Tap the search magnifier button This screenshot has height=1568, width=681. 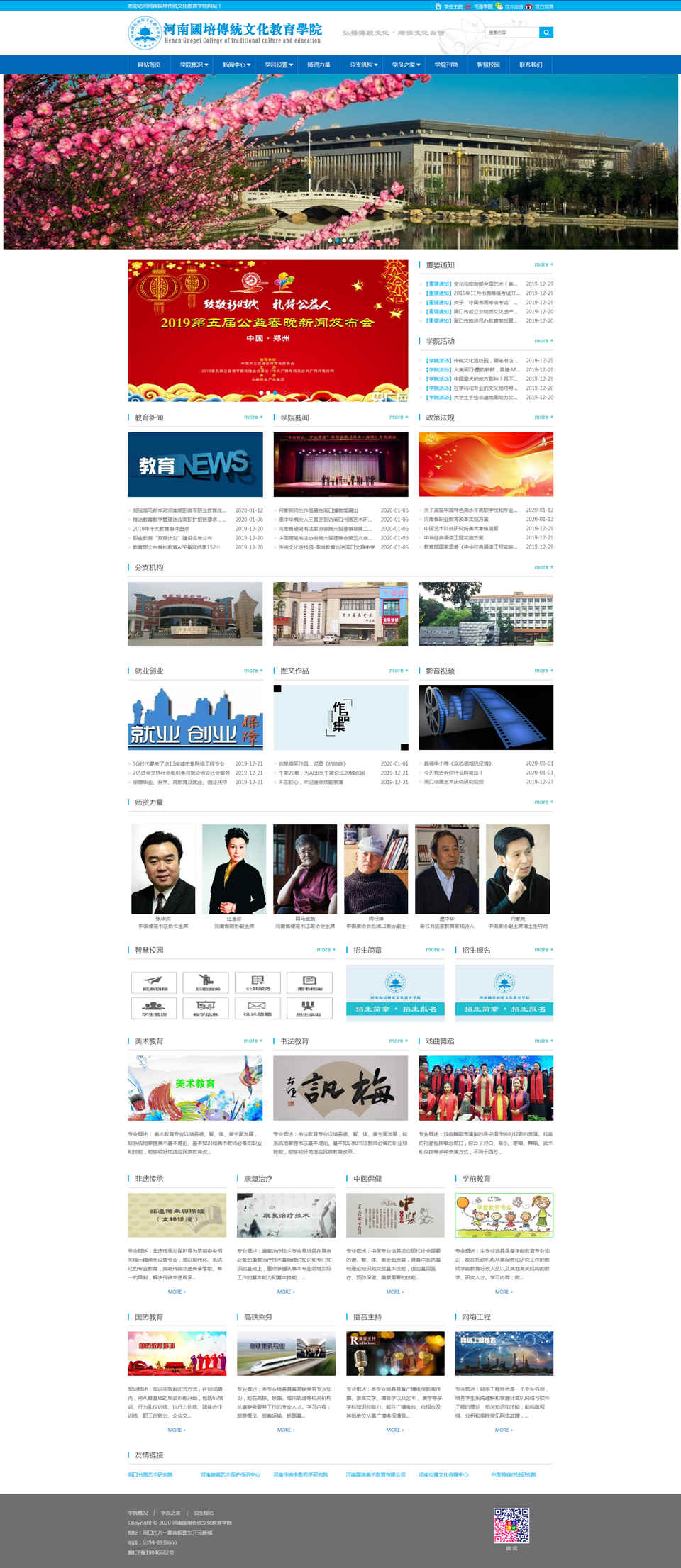tap(546, 33)
